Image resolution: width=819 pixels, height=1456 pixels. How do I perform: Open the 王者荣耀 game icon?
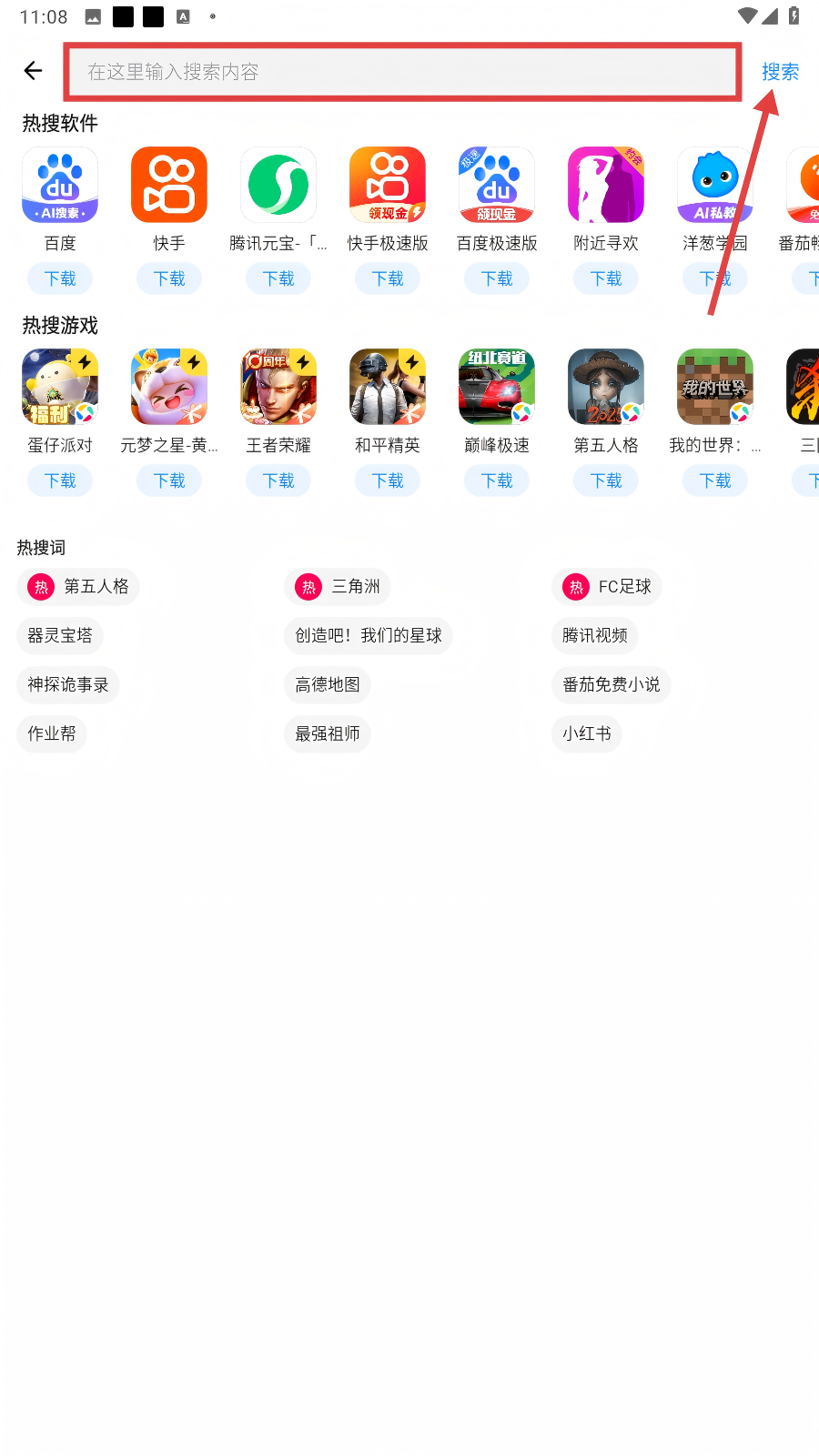pyautogui.click(x=278, y=387)
